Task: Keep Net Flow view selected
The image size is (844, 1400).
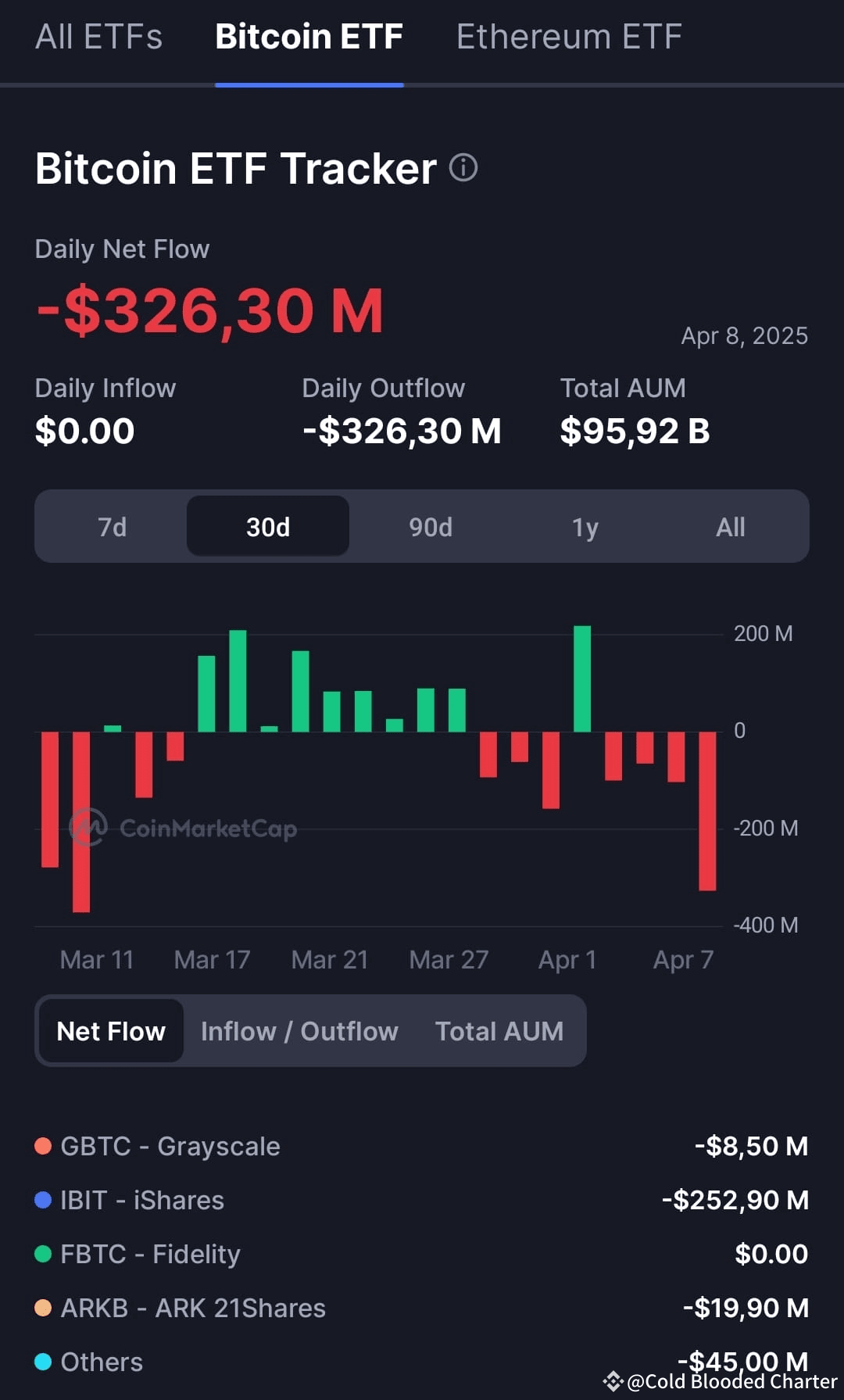Action: [110, 1031]
